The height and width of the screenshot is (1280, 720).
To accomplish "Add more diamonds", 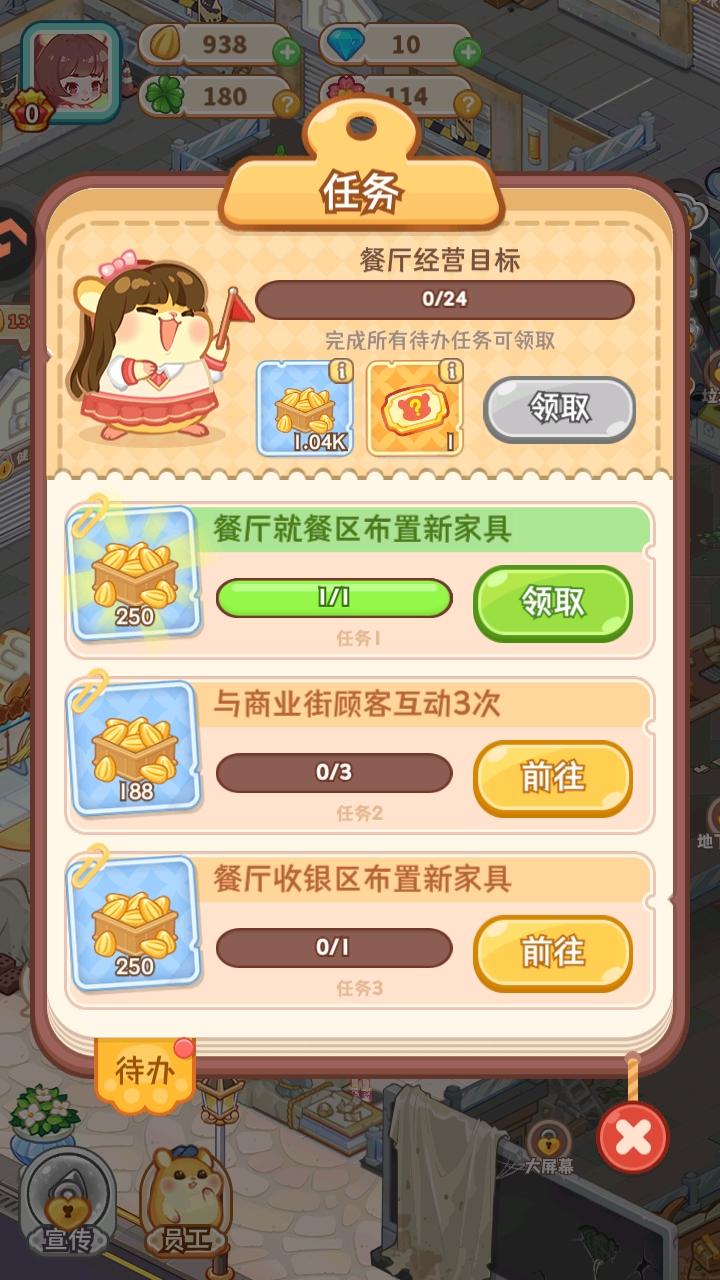I will click(466, 52).
